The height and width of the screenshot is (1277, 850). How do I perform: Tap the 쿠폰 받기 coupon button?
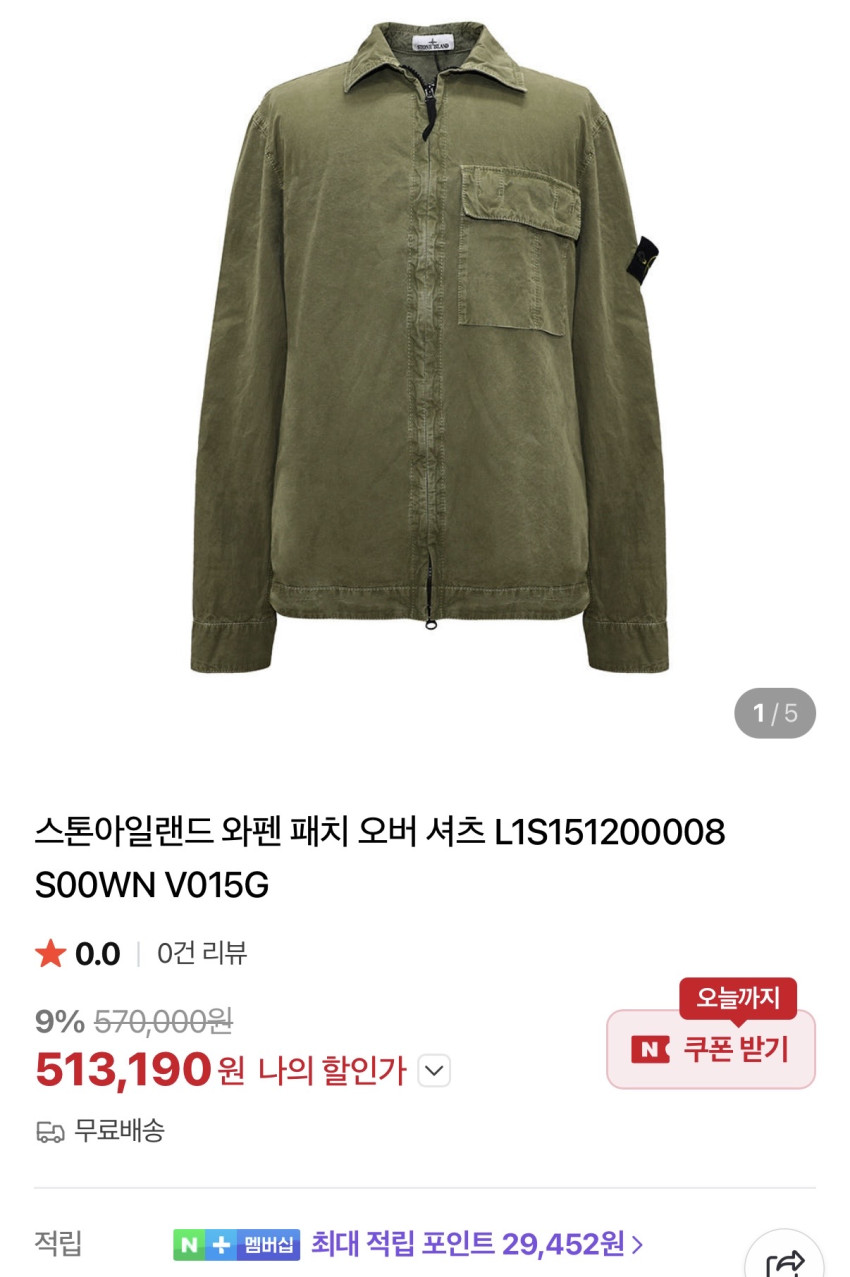point(711,1049)
